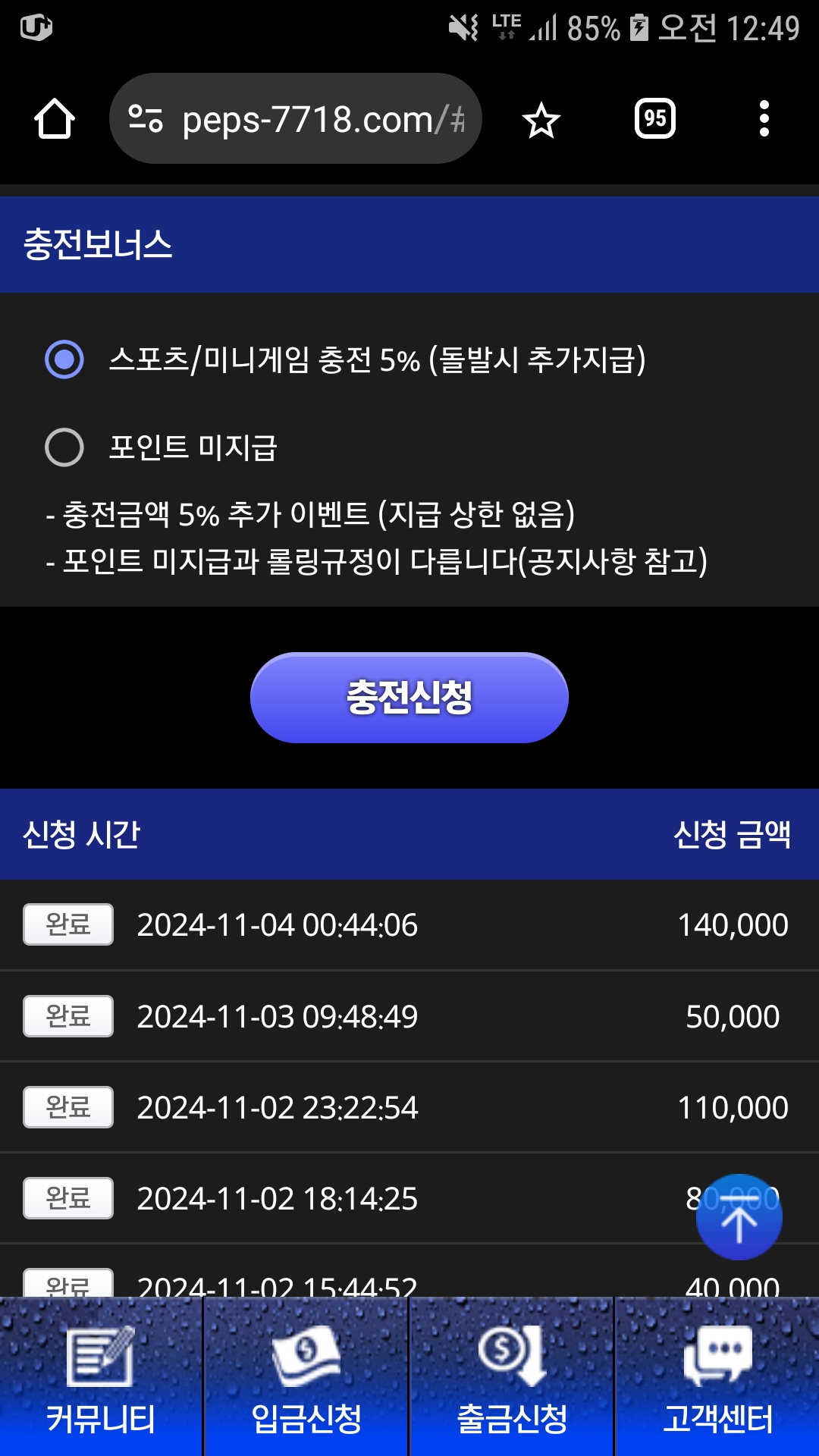
Task: Bookmark this page with the star
Action: point(541,120)
